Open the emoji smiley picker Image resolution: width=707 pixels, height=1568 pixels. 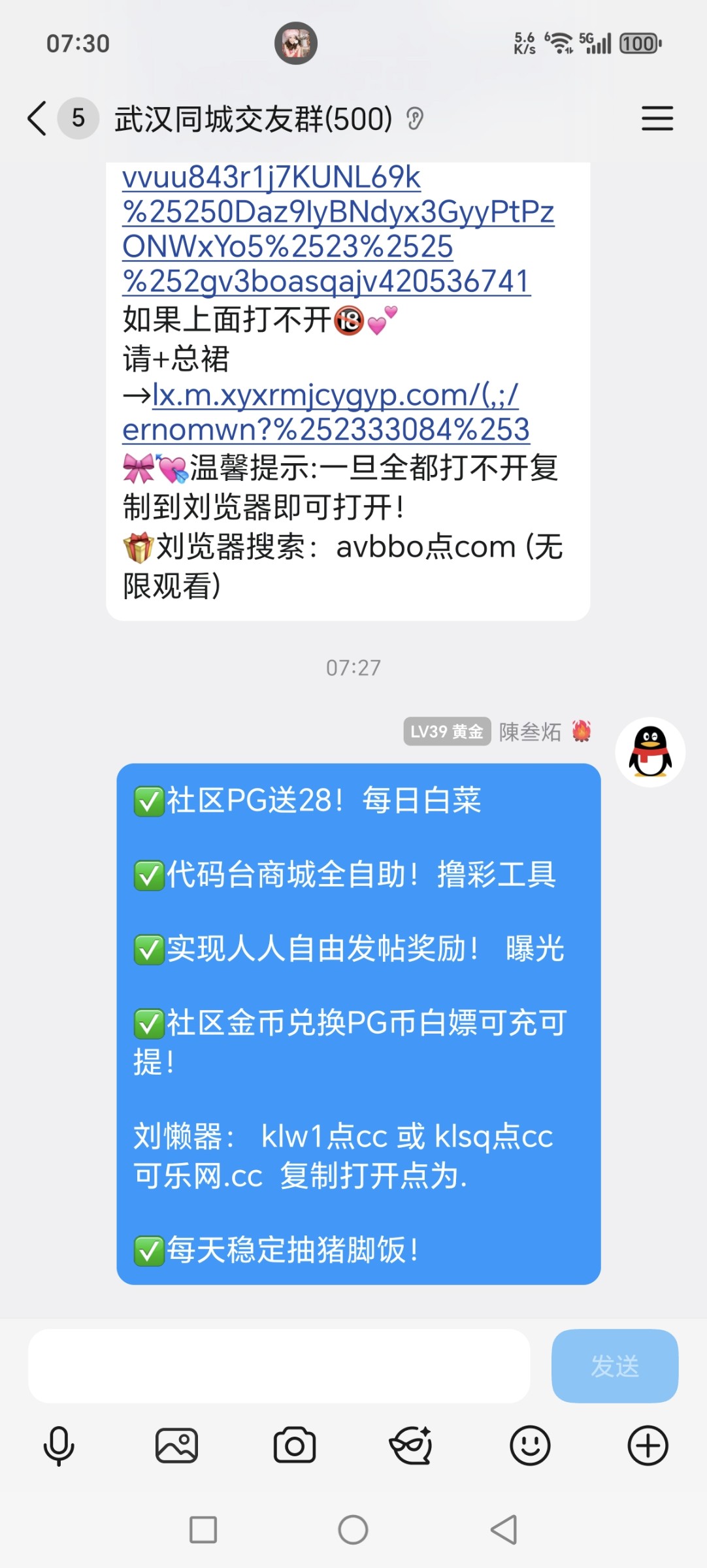[x=531, y=1445]
